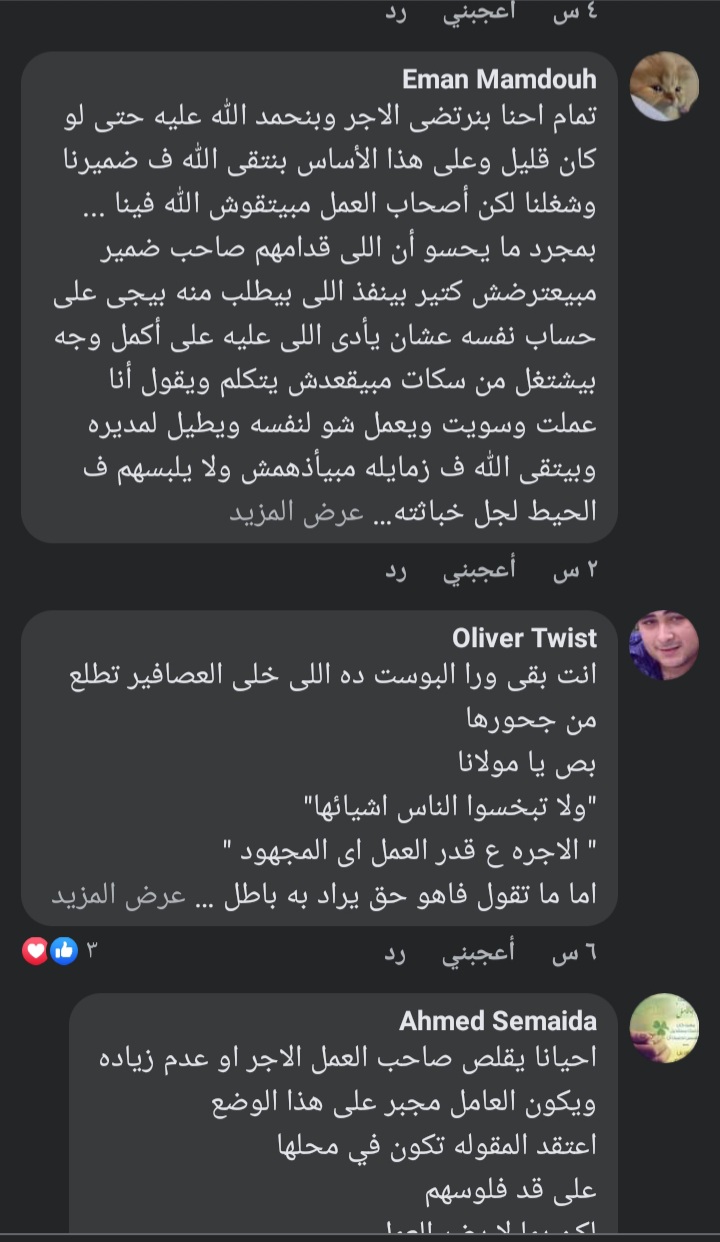Image resolution: width=720 pixels, height=1242 pixels.
Task: Open Oliver Twist's profile picture
Action: 664,645
